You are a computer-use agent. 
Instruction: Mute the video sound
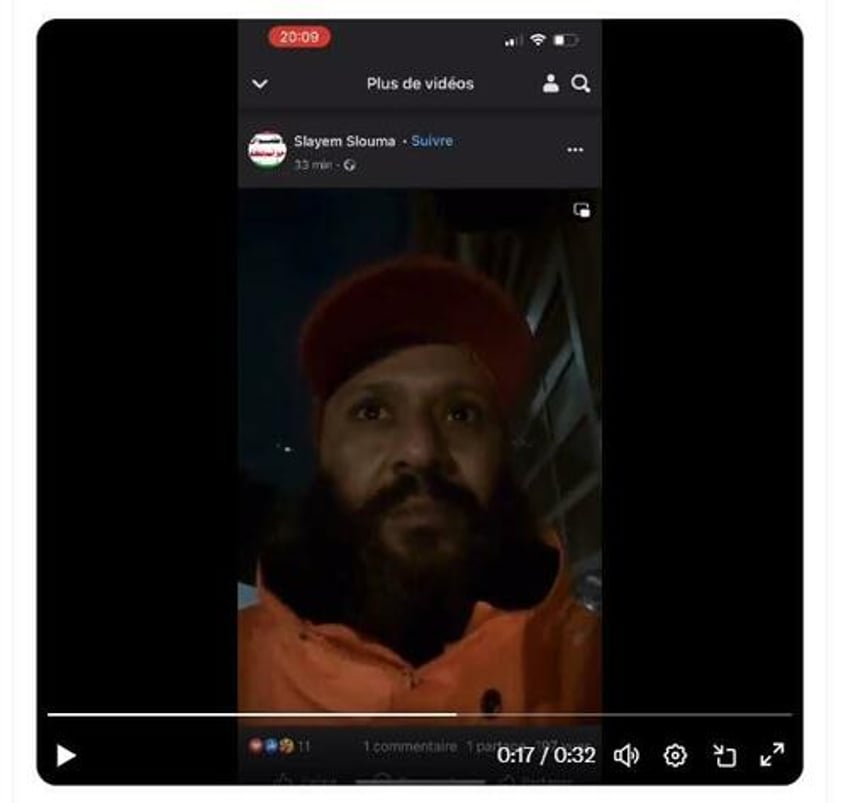626,755
